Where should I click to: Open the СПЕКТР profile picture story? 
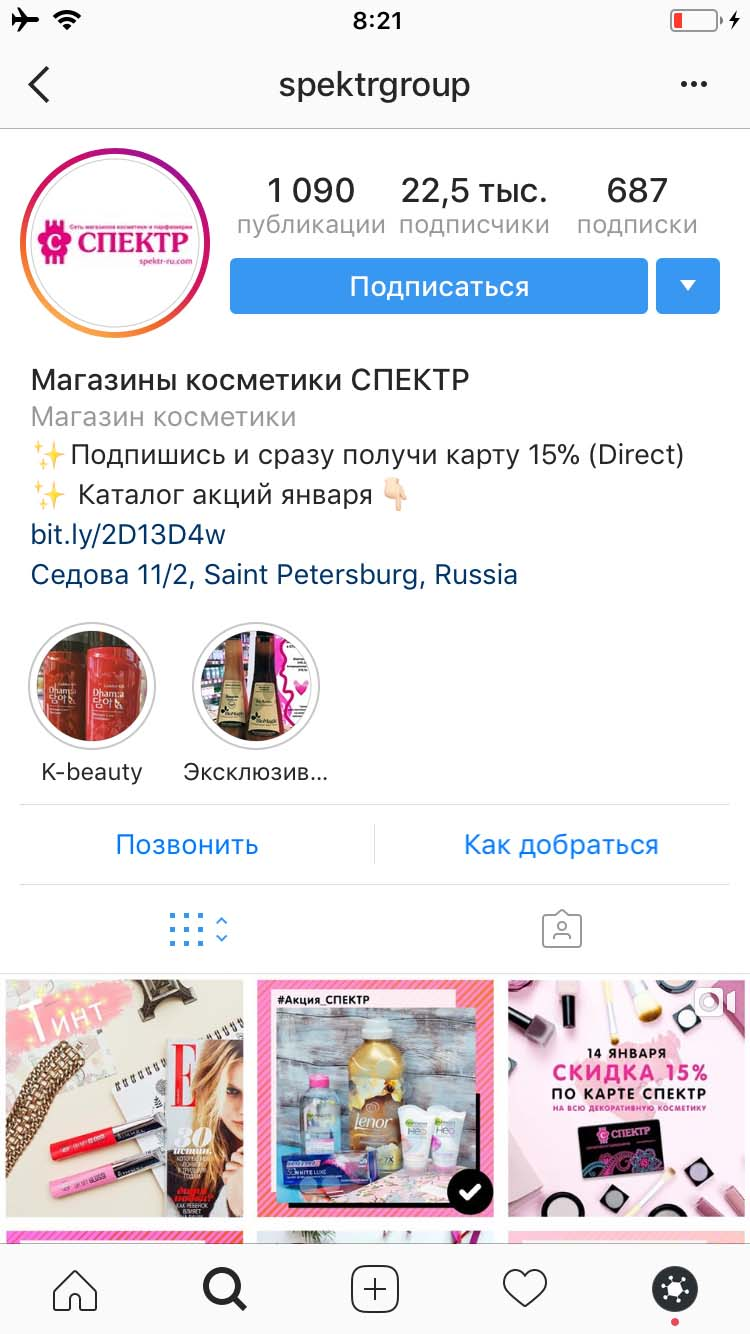[x=115, y=243]
